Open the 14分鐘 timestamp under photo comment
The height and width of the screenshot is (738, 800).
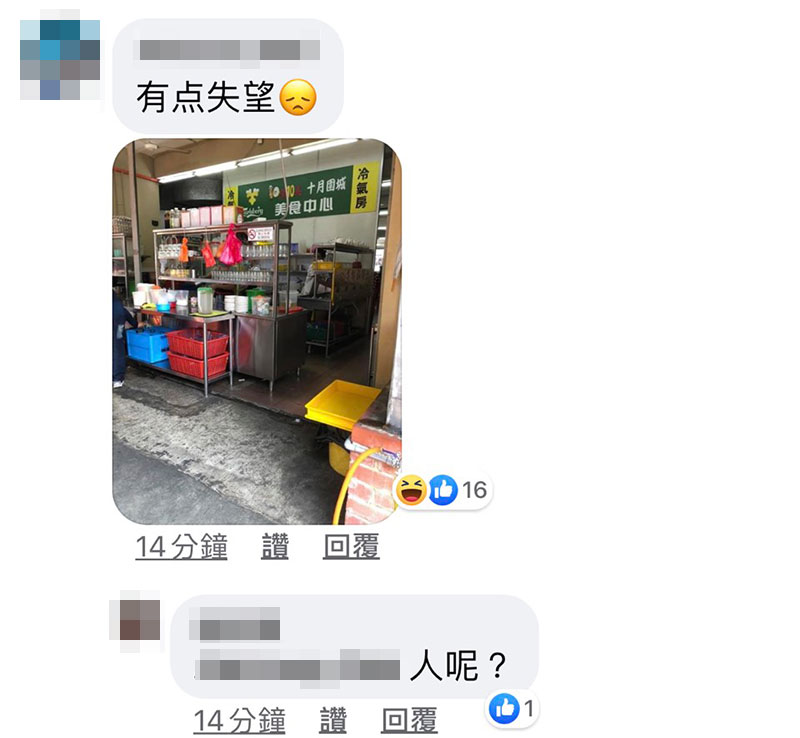(181, 547)
